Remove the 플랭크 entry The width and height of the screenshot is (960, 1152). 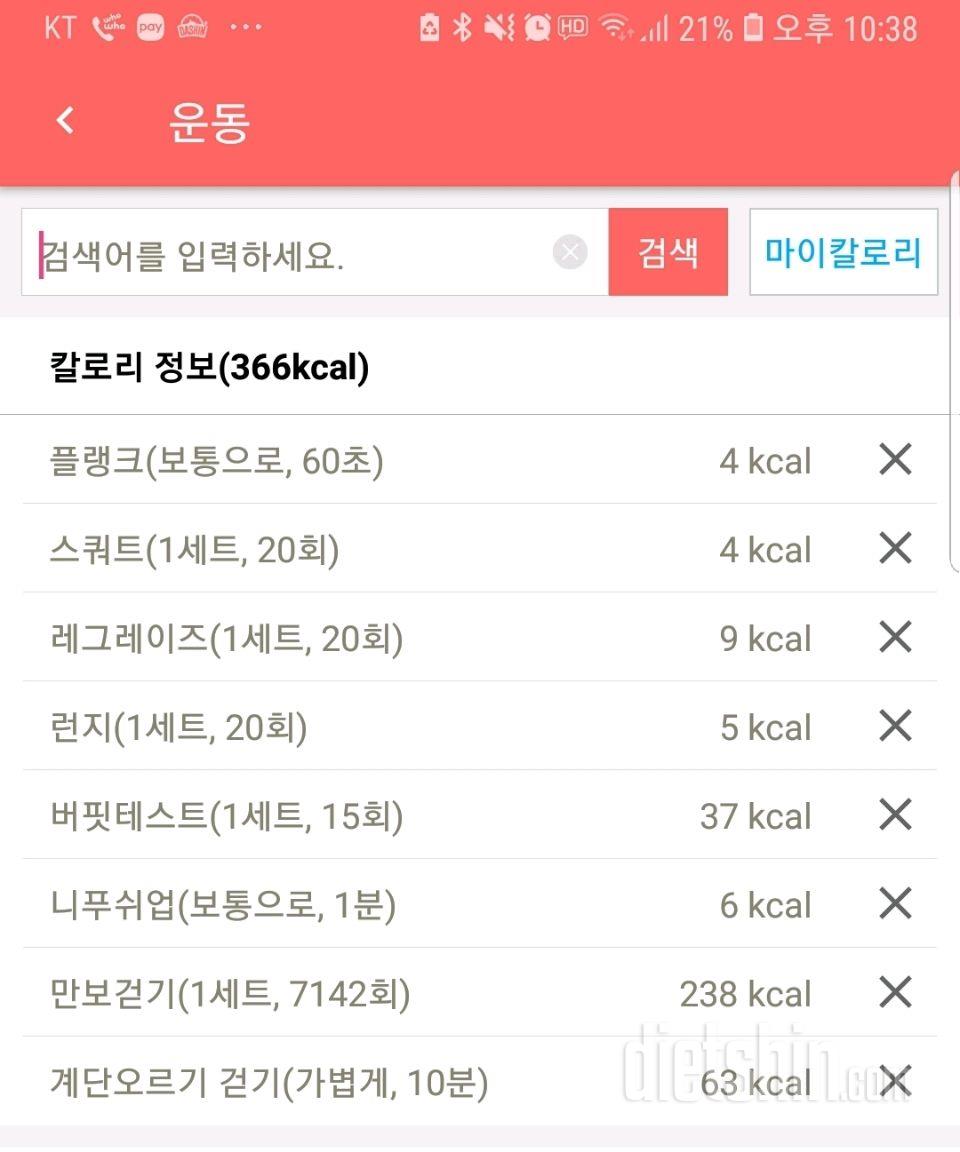[x=895, y=460]
